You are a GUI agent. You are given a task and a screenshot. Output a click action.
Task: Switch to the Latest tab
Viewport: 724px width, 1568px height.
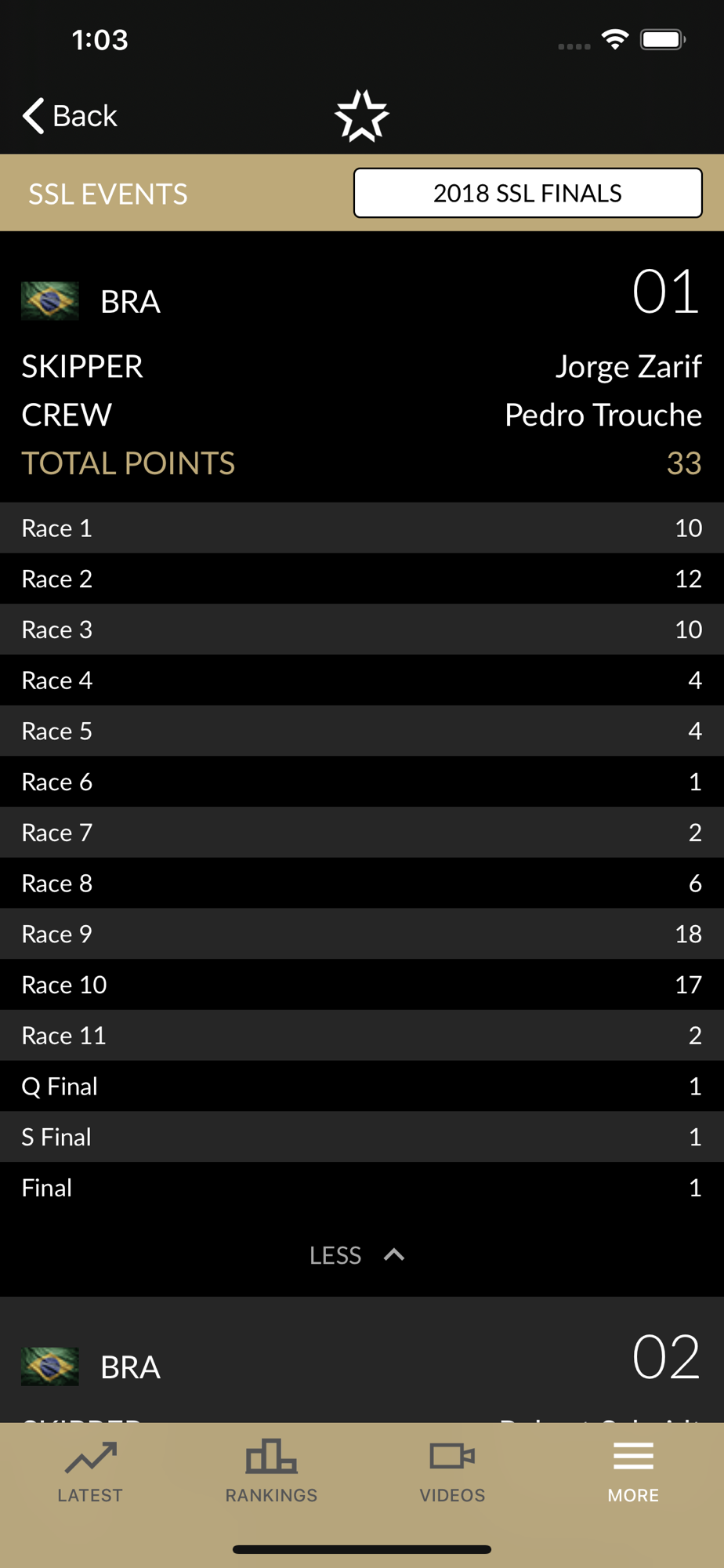90,1472
